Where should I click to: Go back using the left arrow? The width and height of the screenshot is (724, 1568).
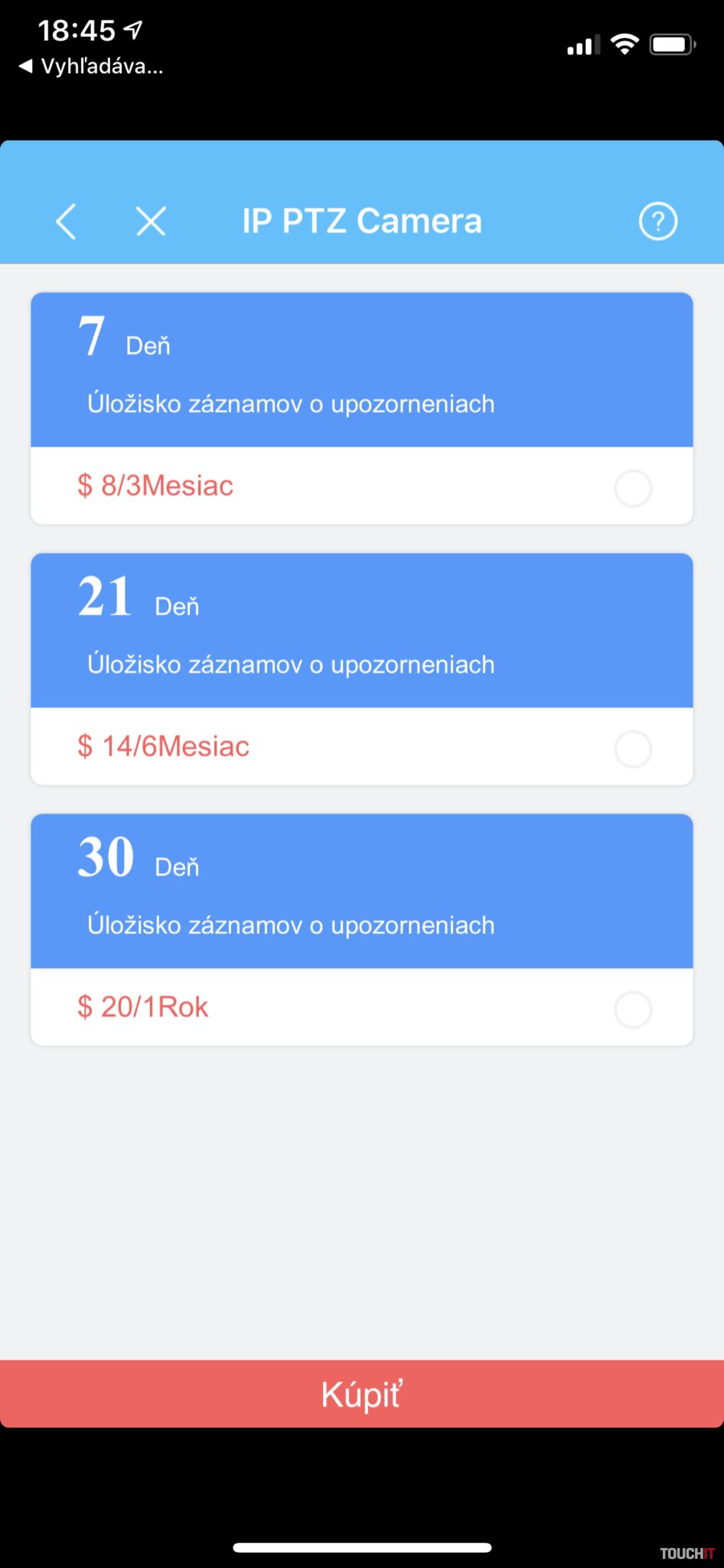(x=67, y=222)
